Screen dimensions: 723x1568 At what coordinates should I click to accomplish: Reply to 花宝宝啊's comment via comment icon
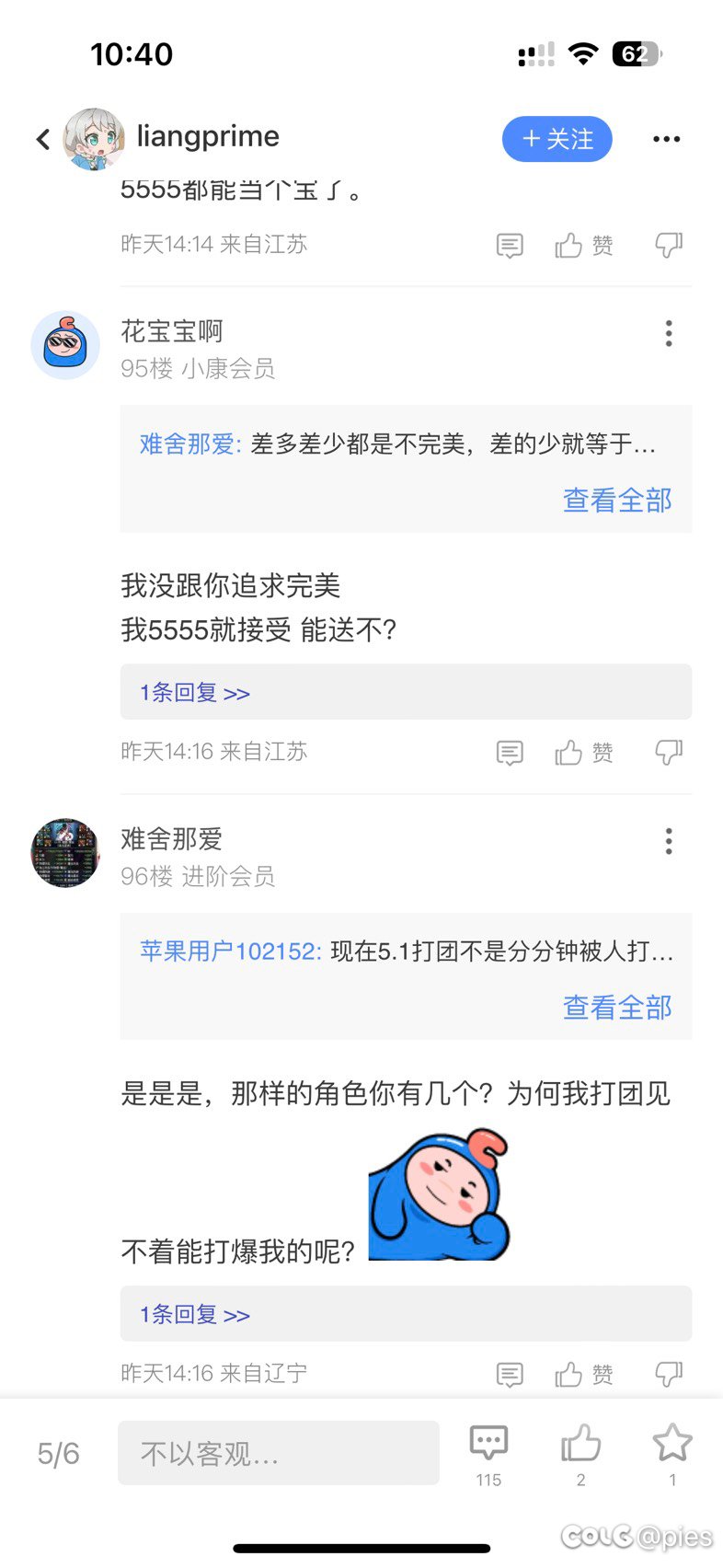pos(510,753)
